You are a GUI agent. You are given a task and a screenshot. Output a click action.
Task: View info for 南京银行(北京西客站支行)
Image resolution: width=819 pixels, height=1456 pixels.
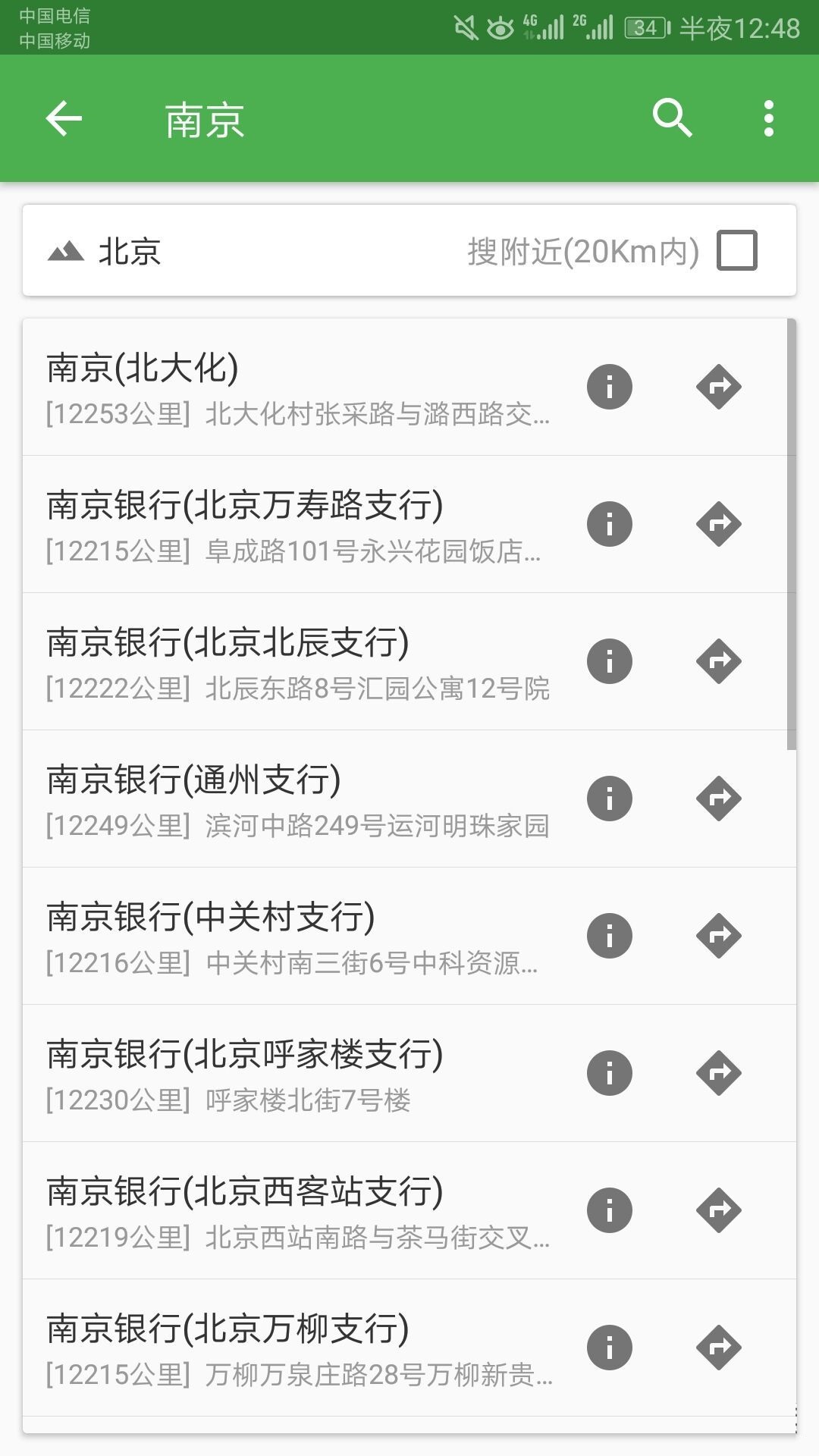pos(610,1210)
